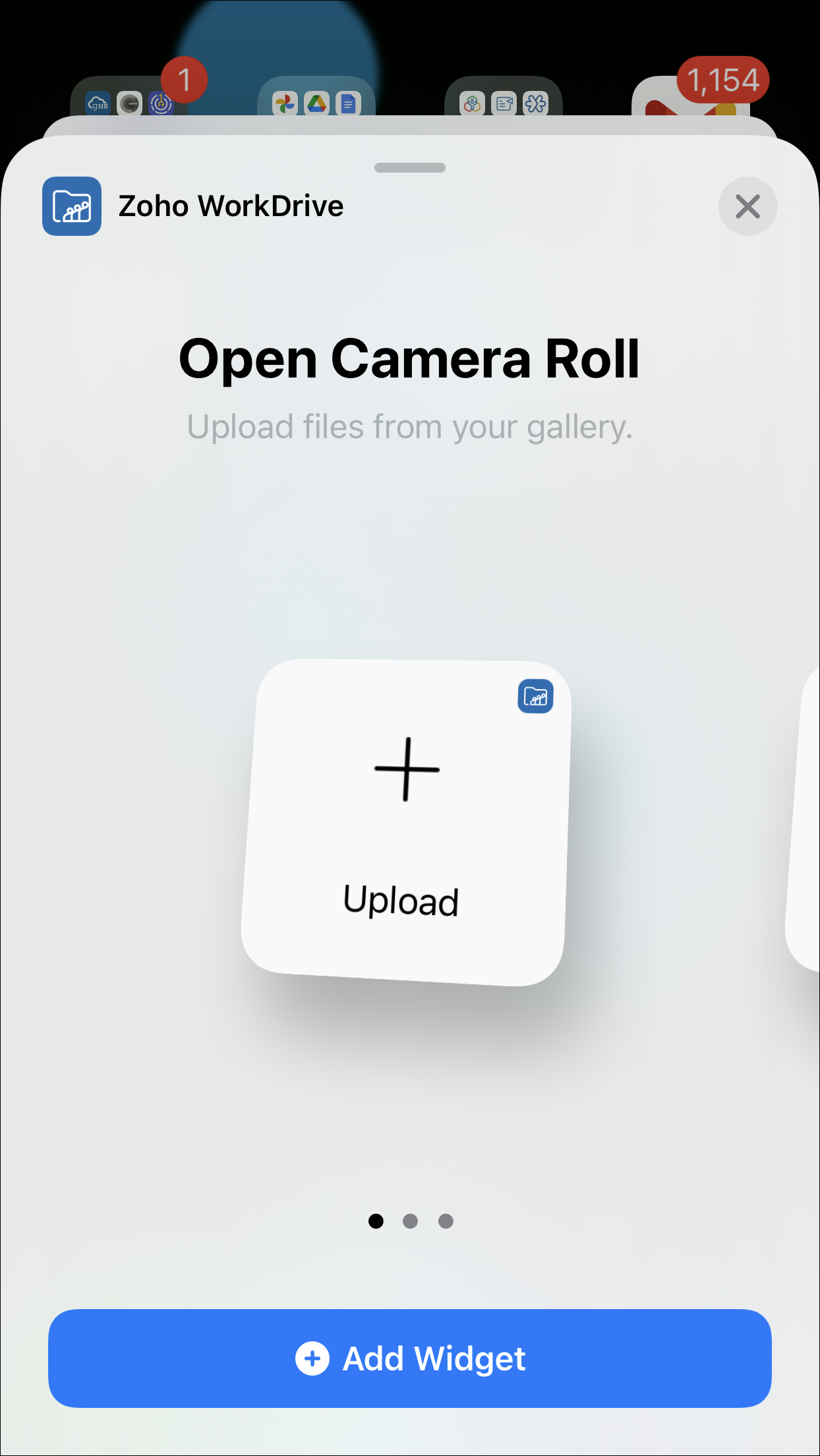Select the Upload widget preview
This screenshot has width=820, height=1456.
(x=405, y=822)
